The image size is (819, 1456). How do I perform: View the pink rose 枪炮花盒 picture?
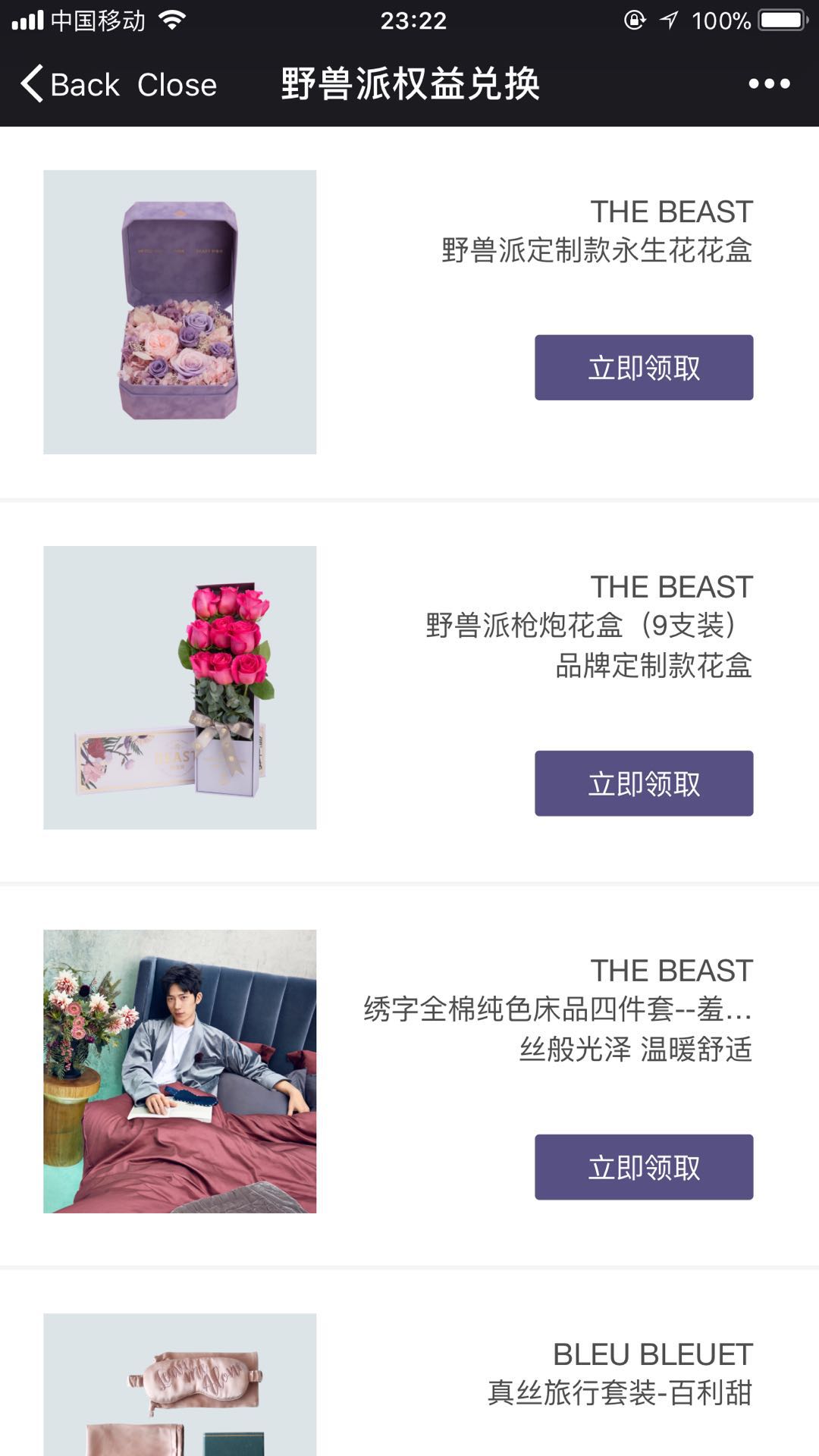click(180, 687)
